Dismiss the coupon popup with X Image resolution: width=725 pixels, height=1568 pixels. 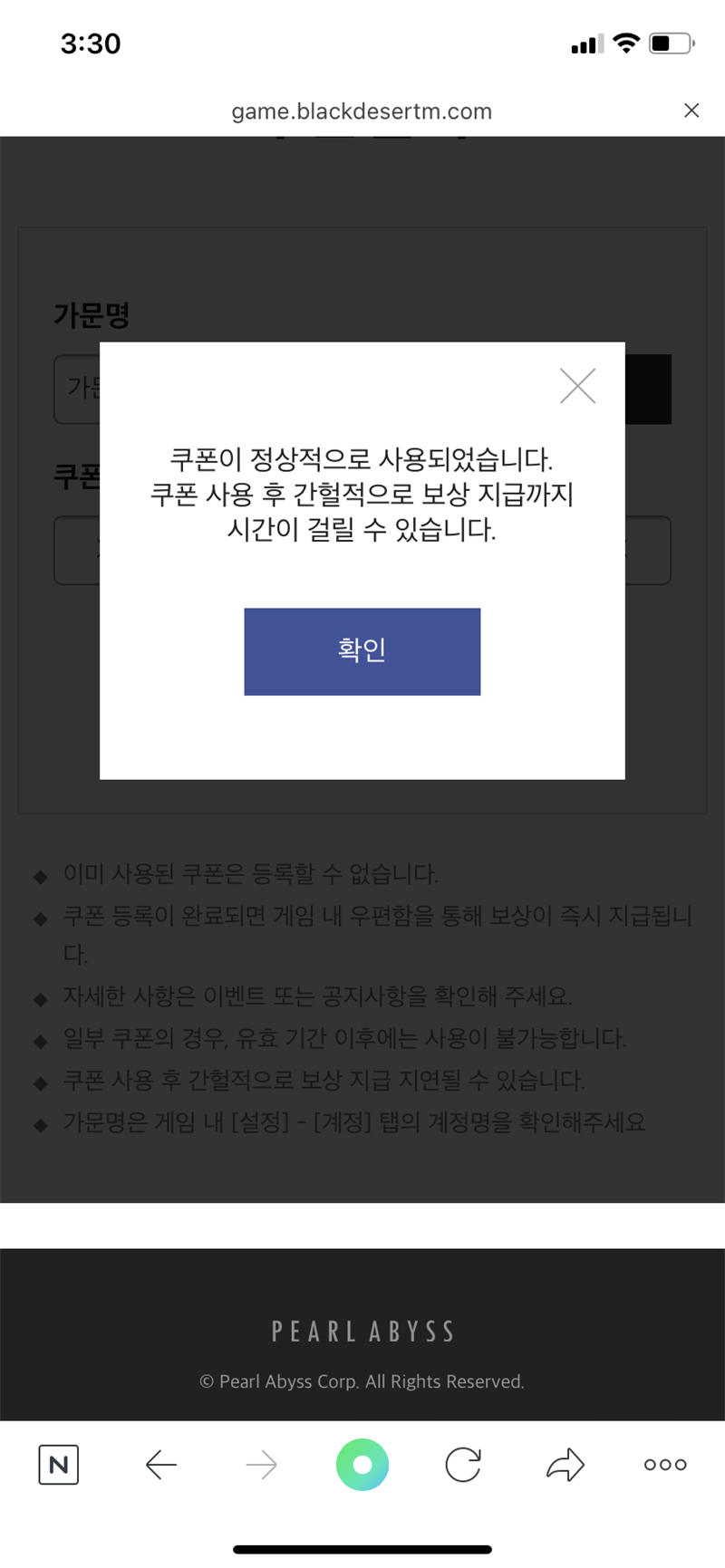pyautogui.click(x=577, y=386)
